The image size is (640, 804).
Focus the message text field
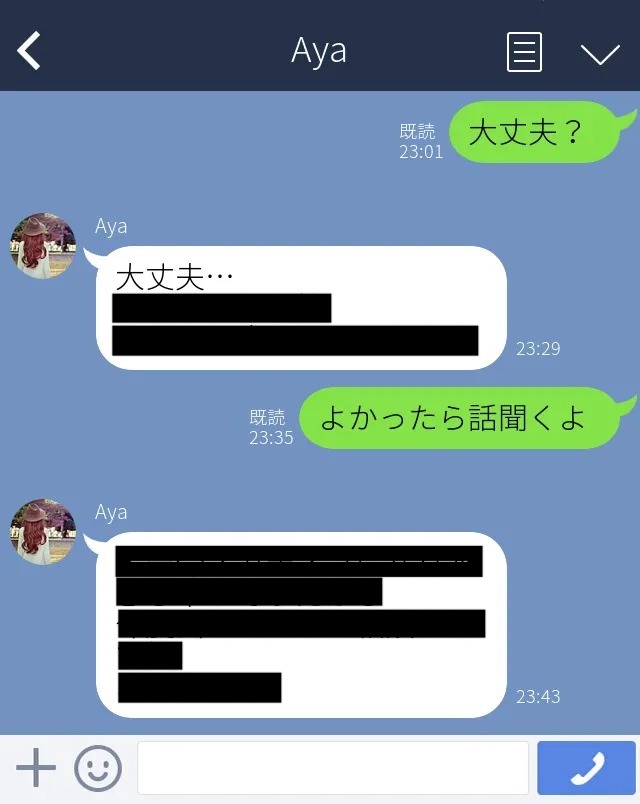[x=332, y=768]
